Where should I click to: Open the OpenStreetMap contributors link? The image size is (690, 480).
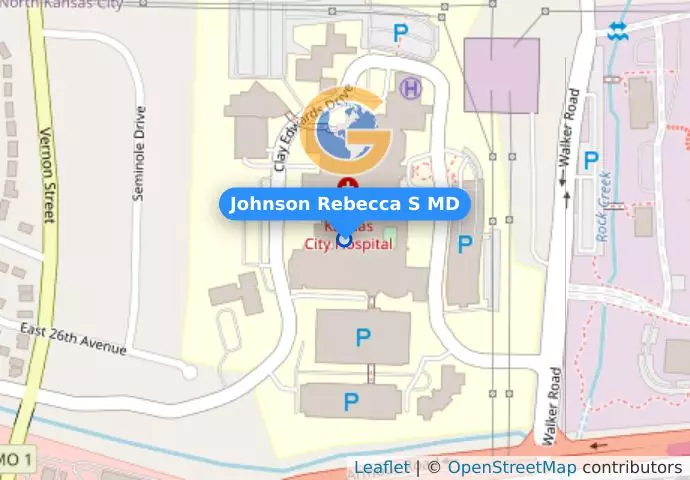pos(511,467)
